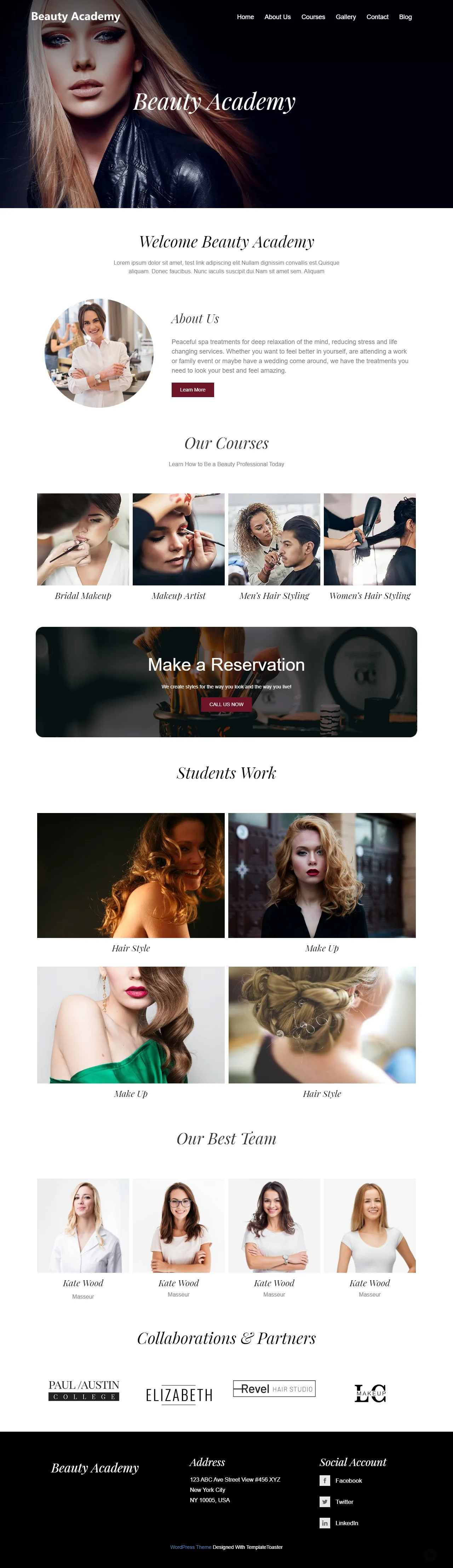Image resolution: width=453 pixels, height=1568 pixels.
Task: Tap the Beauty Academy site title
Action: pyautogui.click(x=75, y=16)
